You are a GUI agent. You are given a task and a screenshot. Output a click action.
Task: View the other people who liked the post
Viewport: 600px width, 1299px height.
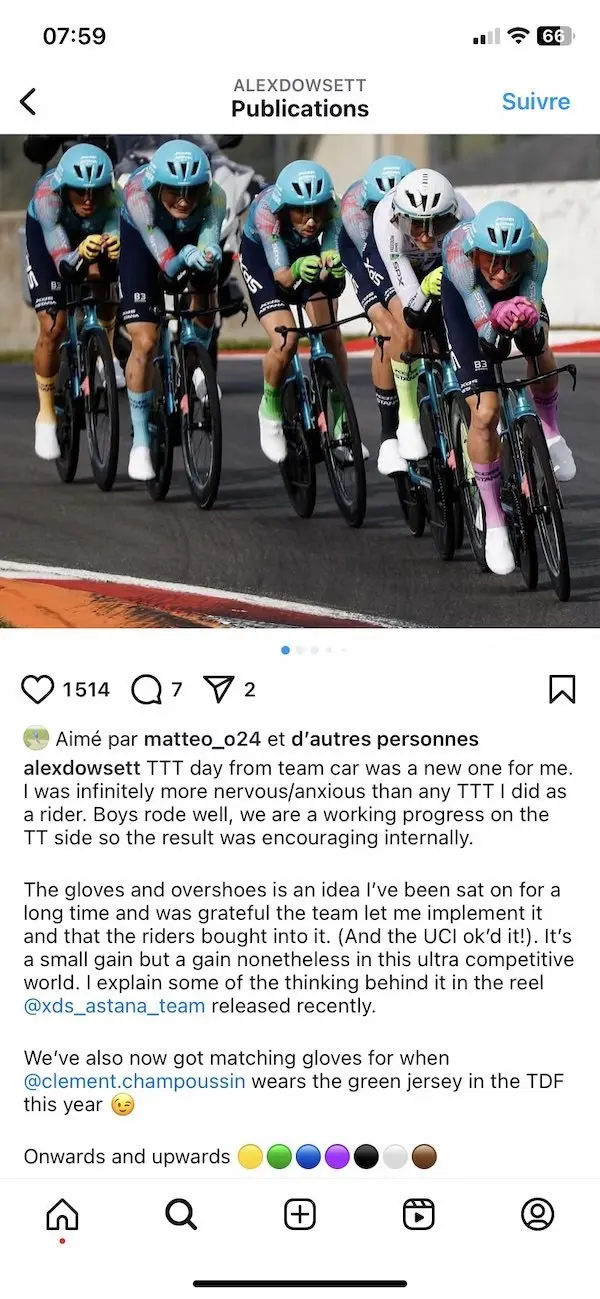384,740
